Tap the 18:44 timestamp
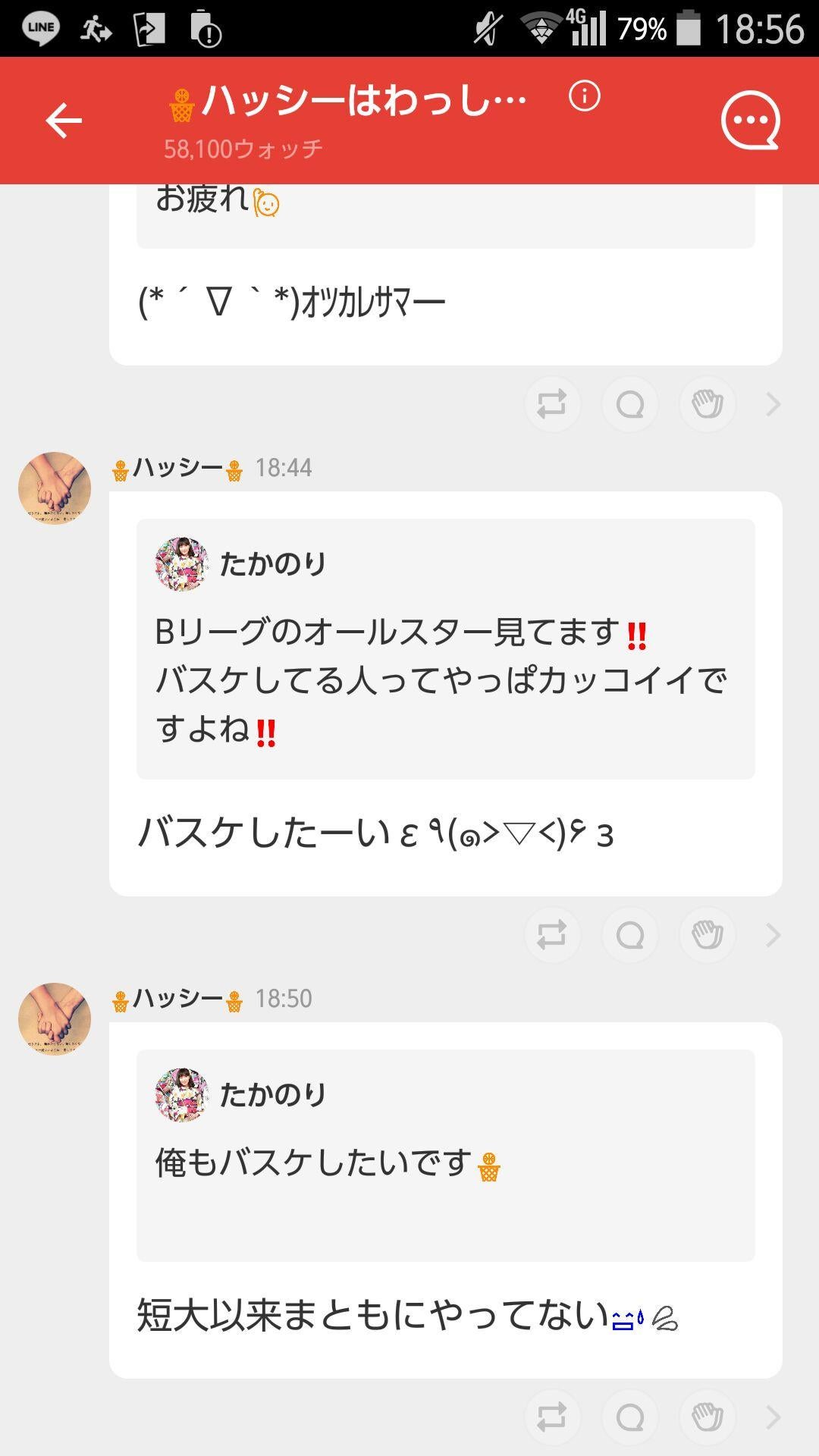The height and width of the screenshot is (1456, 819). coord(287,469)
